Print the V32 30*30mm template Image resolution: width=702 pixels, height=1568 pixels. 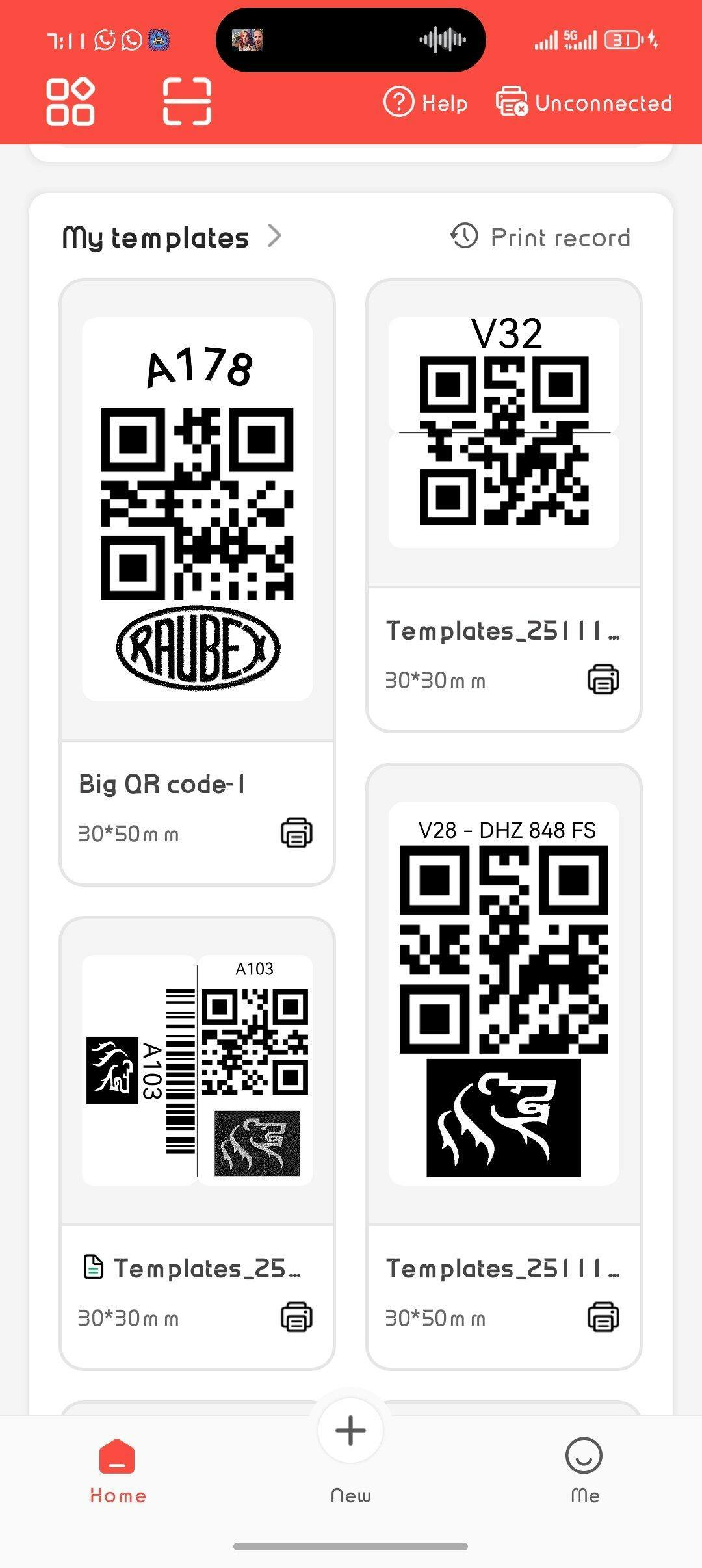coord(603,679)
